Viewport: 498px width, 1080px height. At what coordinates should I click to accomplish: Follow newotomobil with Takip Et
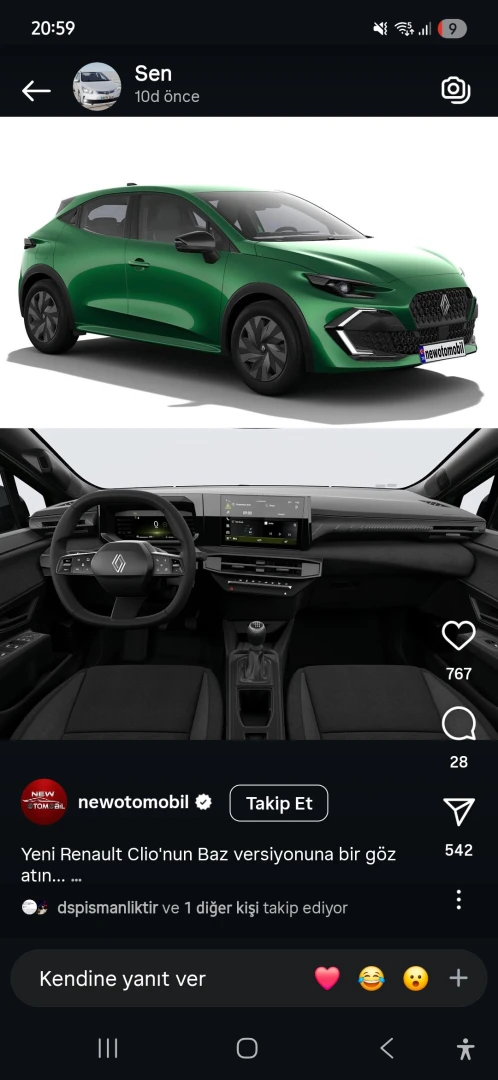[x=279, y=803]
